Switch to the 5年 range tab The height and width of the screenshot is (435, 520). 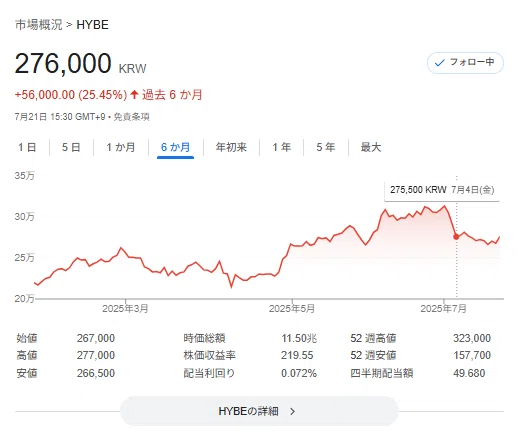point(326,147)
